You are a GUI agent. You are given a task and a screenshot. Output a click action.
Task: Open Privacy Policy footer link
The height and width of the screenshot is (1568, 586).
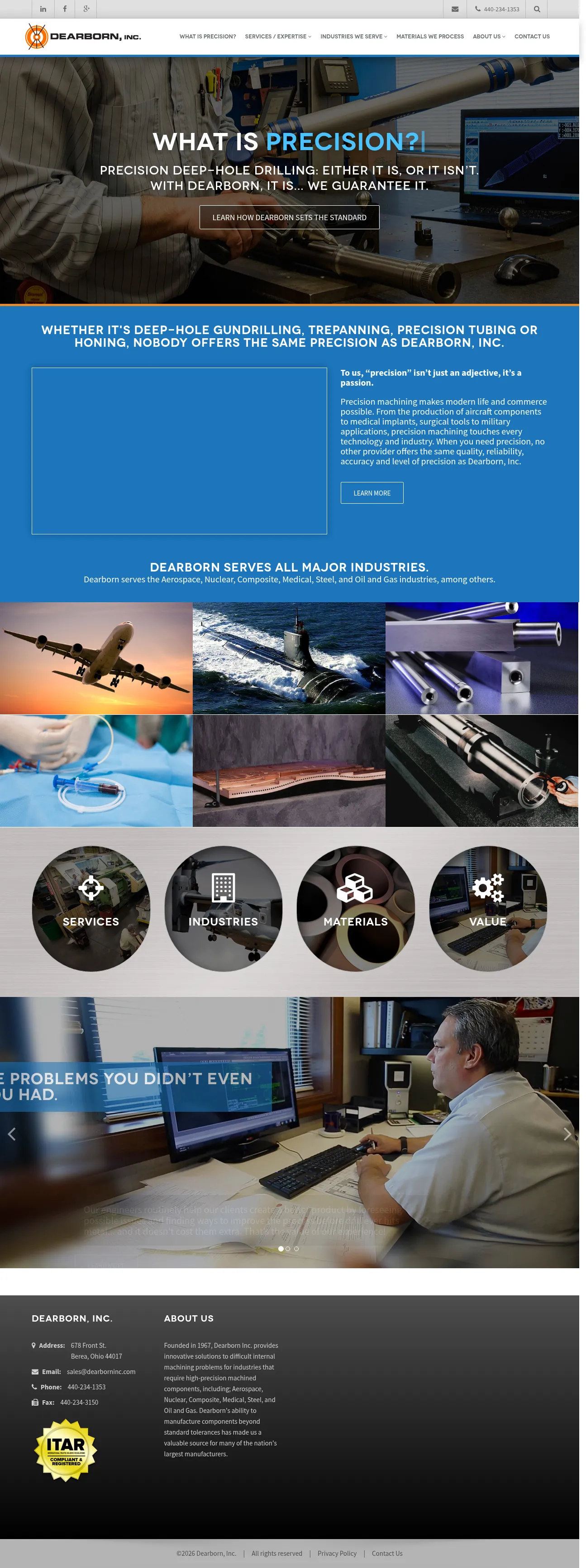point(337,1553)
